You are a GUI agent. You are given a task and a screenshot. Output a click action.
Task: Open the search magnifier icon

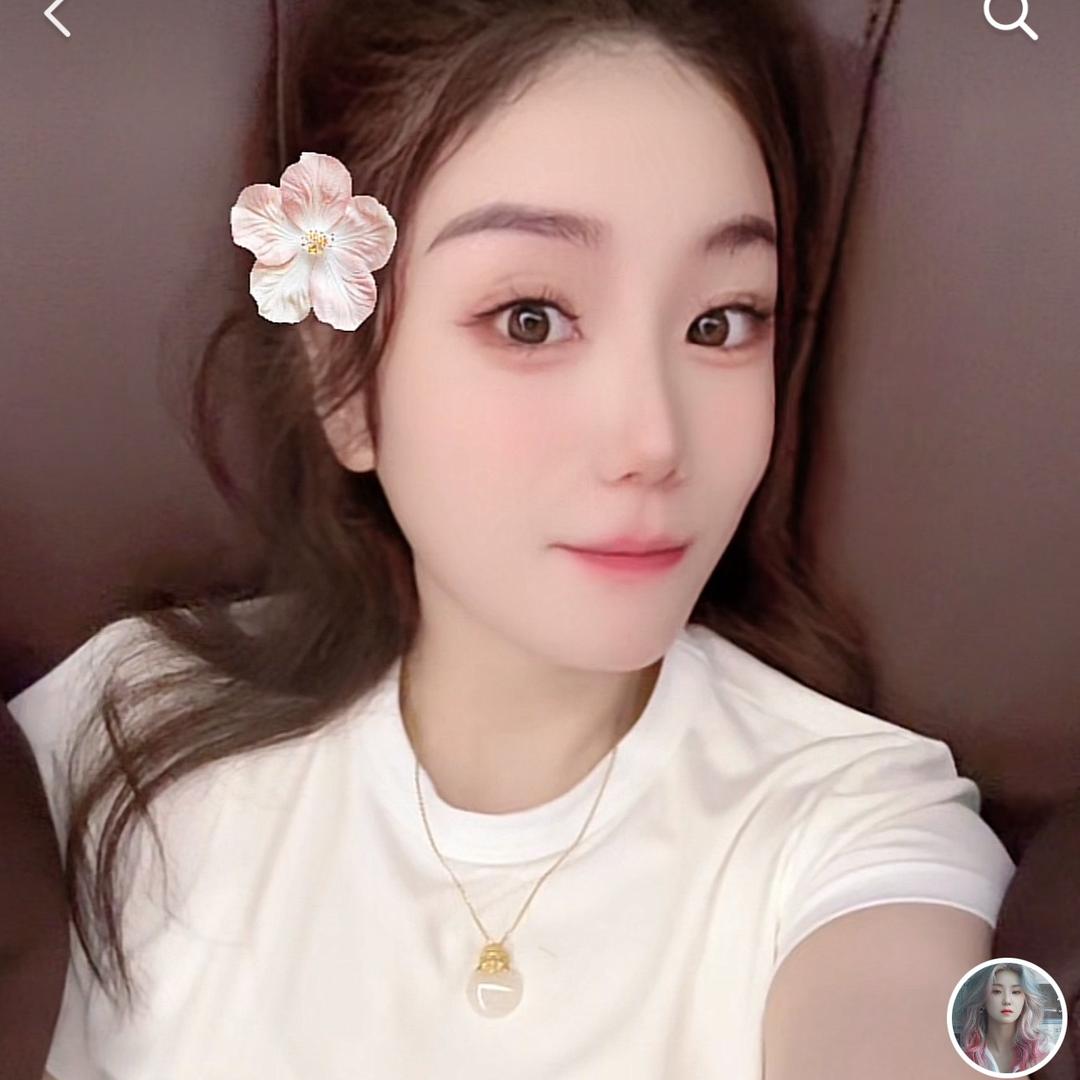point(1008,17)
